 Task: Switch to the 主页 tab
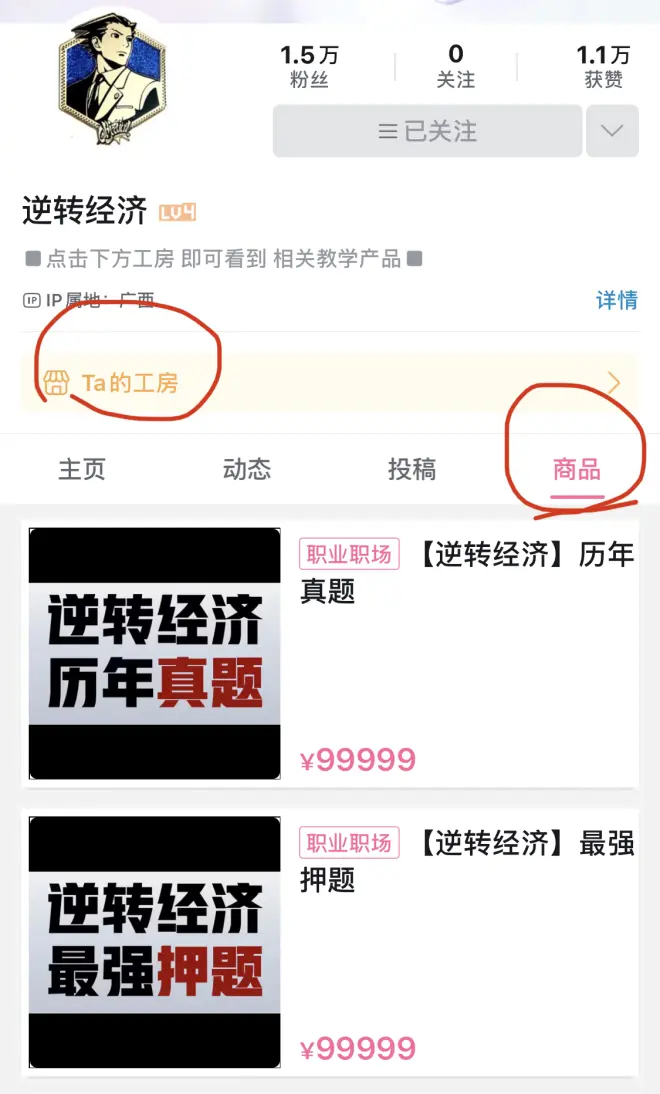coord(82,469)
